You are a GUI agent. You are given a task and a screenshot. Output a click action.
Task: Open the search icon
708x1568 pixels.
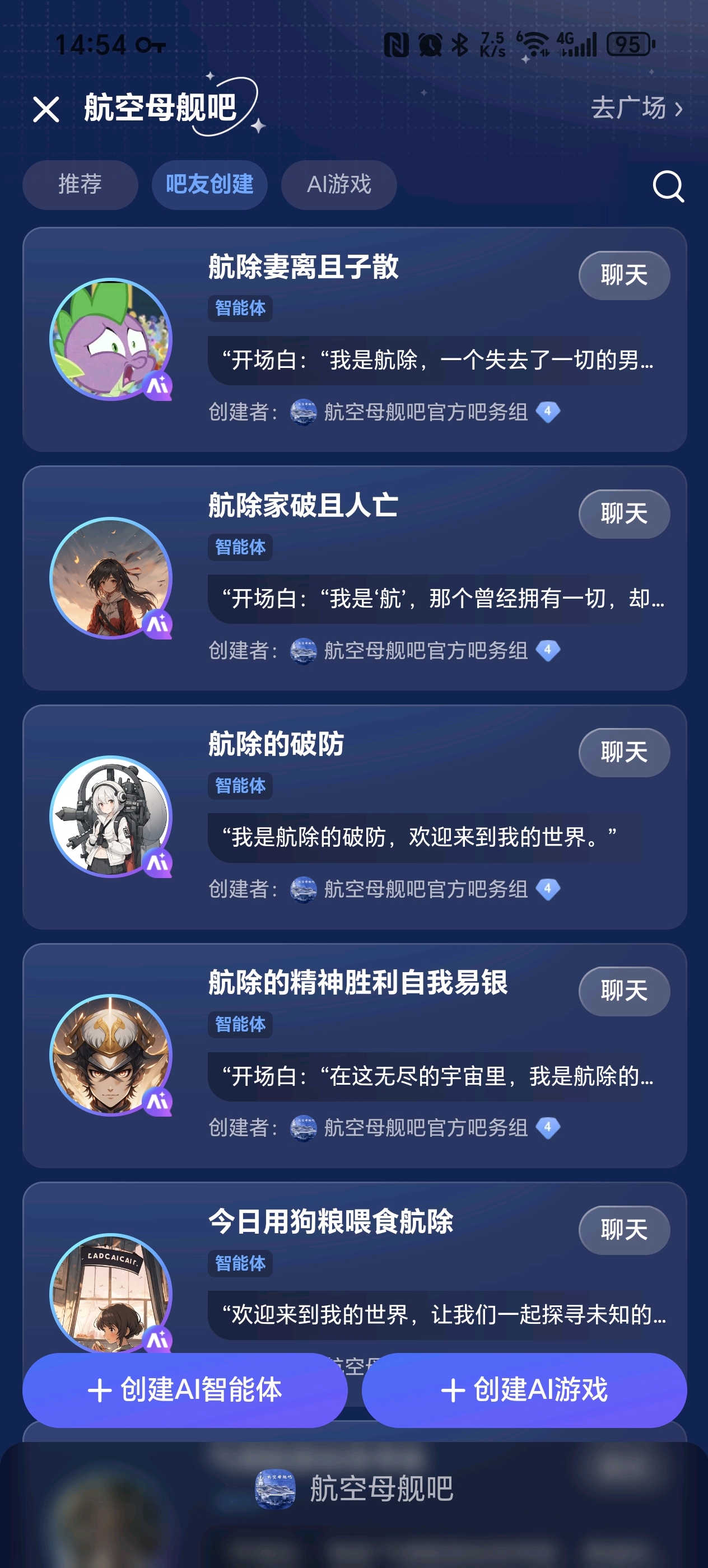668,186
